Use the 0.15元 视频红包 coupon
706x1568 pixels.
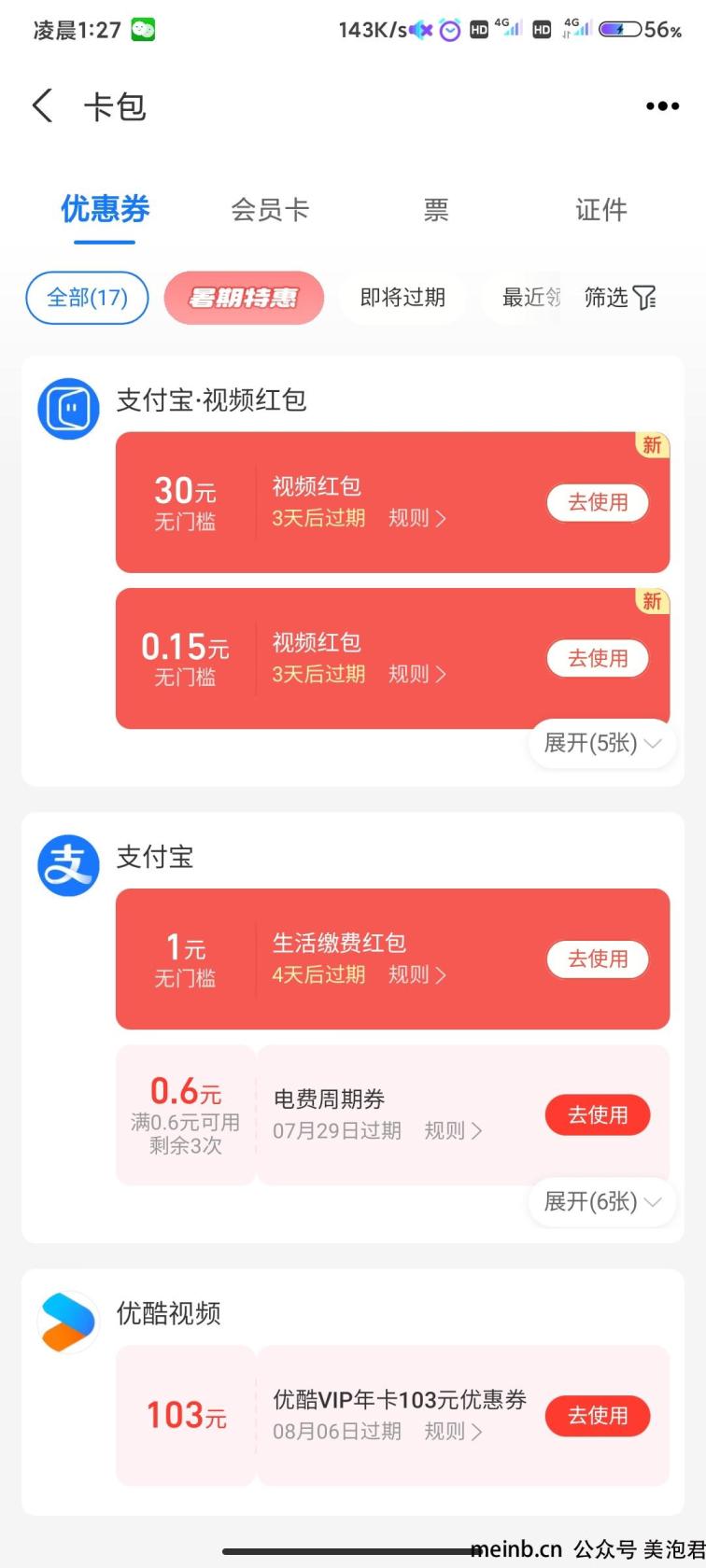598,658
